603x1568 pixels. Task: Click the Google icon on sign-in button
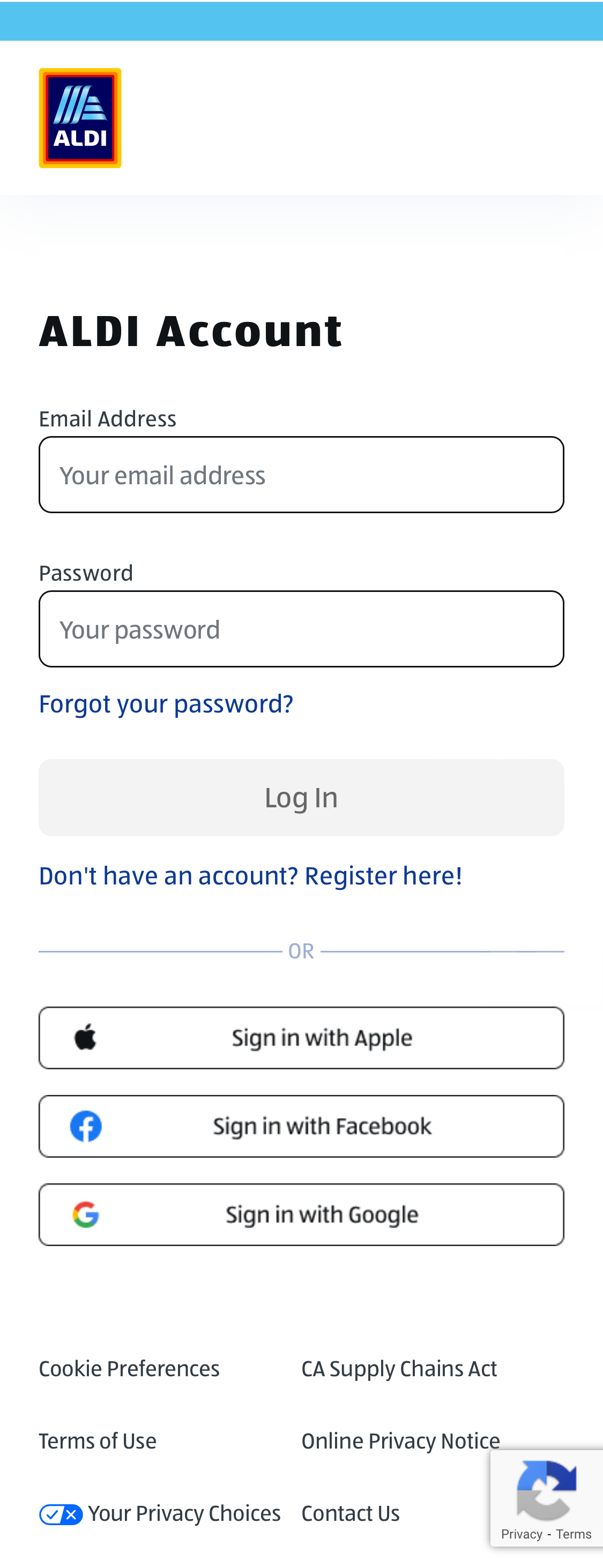pos(86,1214)
